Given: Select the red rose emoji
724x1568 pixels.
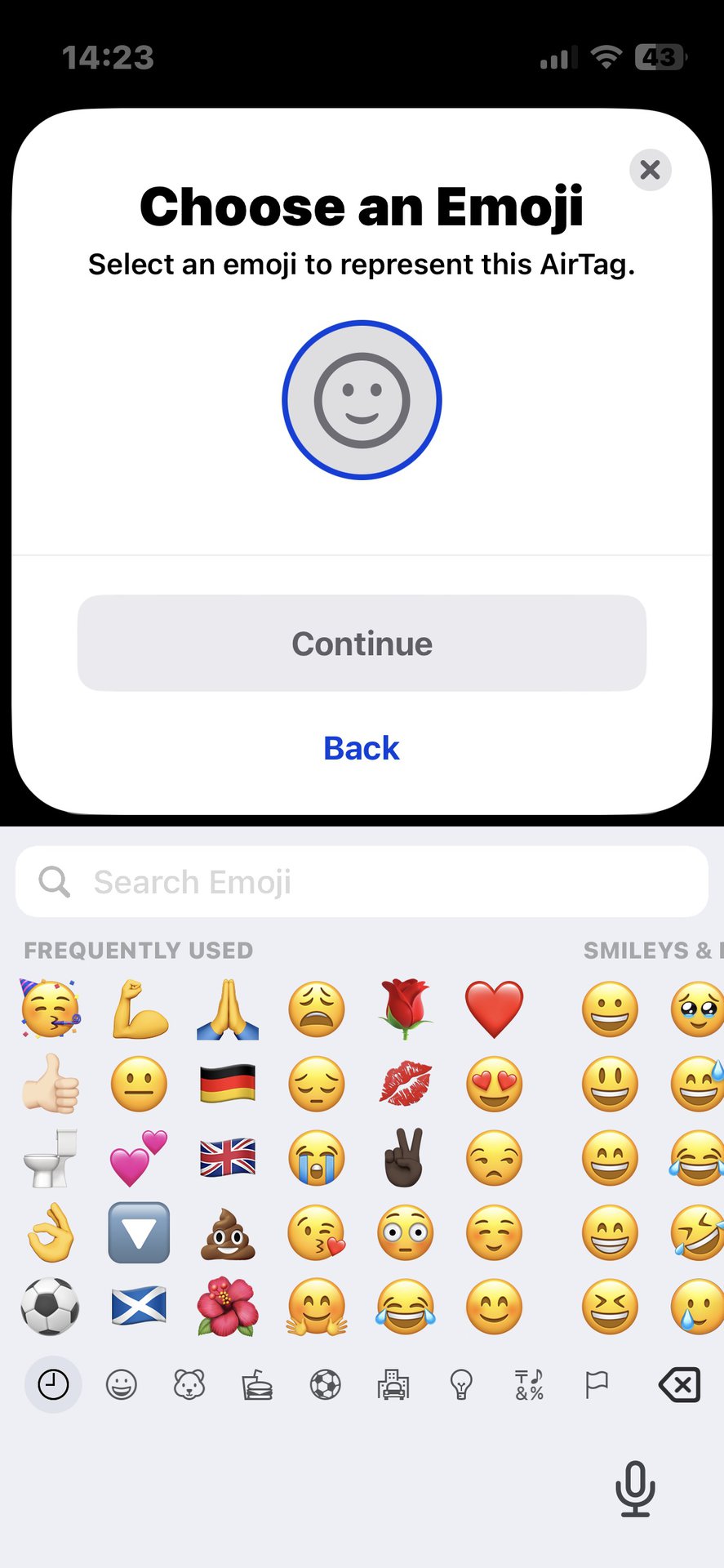Looking at the screenshot, I should click(405, 1009).
